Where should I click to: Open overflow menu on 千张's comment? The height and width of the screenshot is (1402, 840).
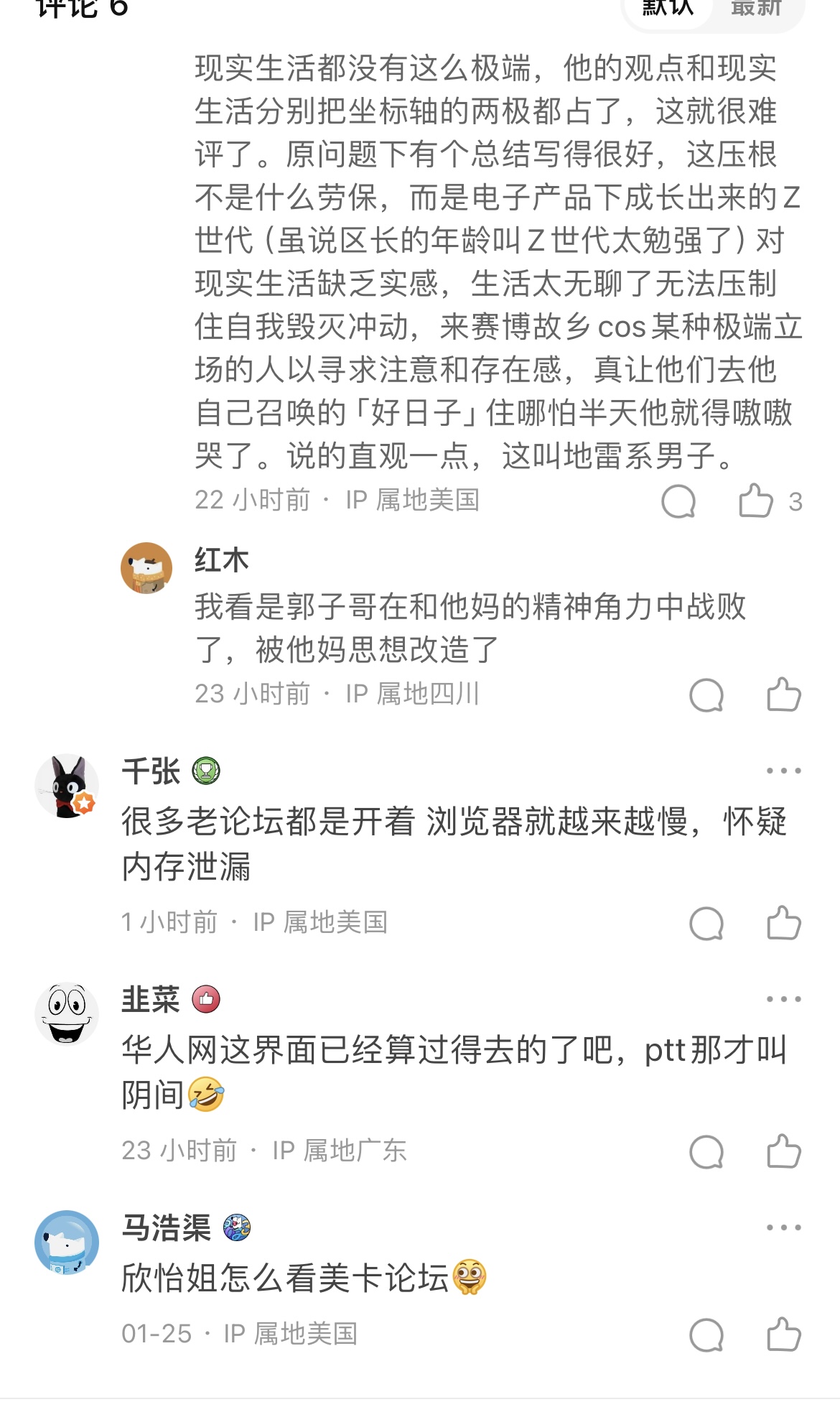coord(783,771)
